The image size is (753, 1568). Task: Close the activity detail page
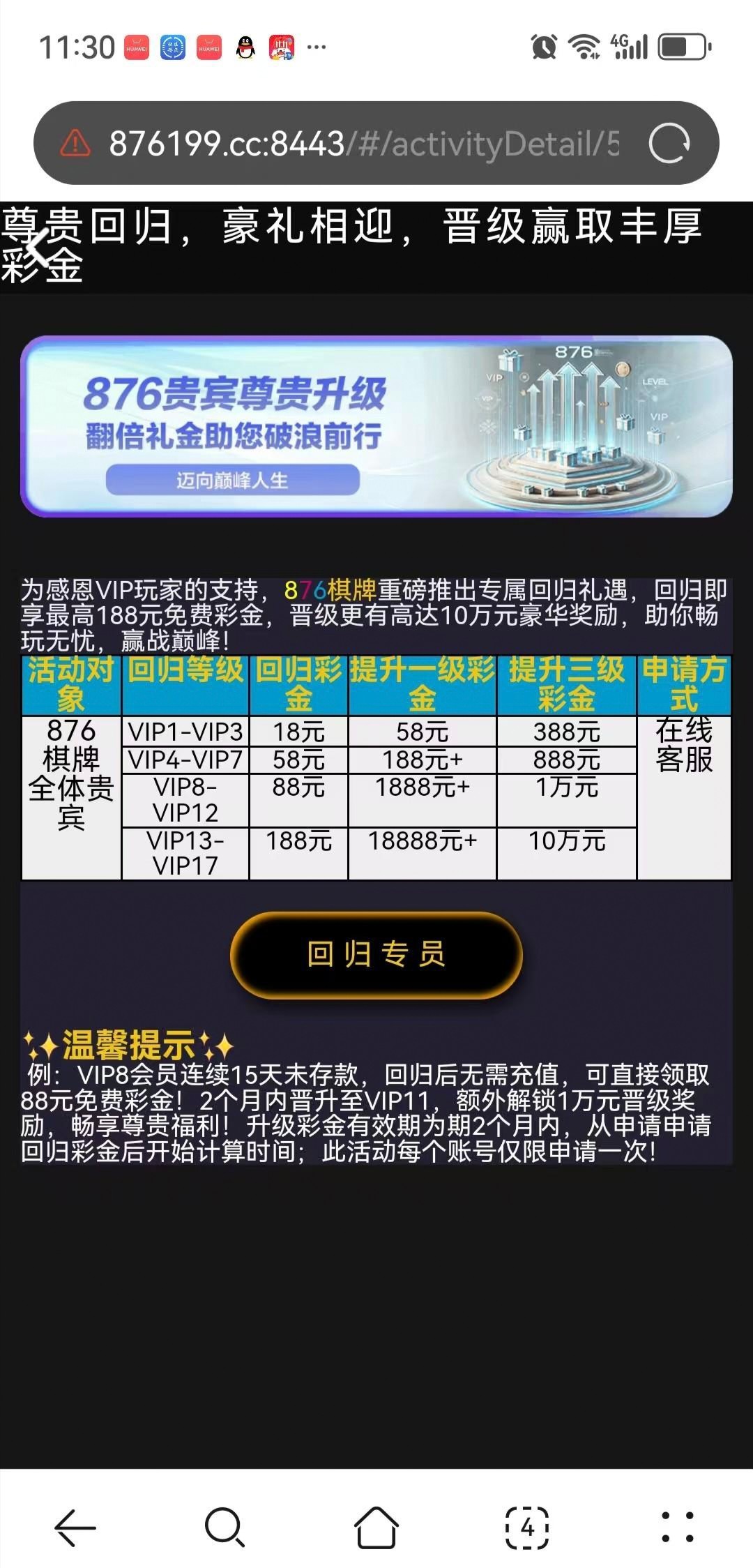[x=36, y=246]
